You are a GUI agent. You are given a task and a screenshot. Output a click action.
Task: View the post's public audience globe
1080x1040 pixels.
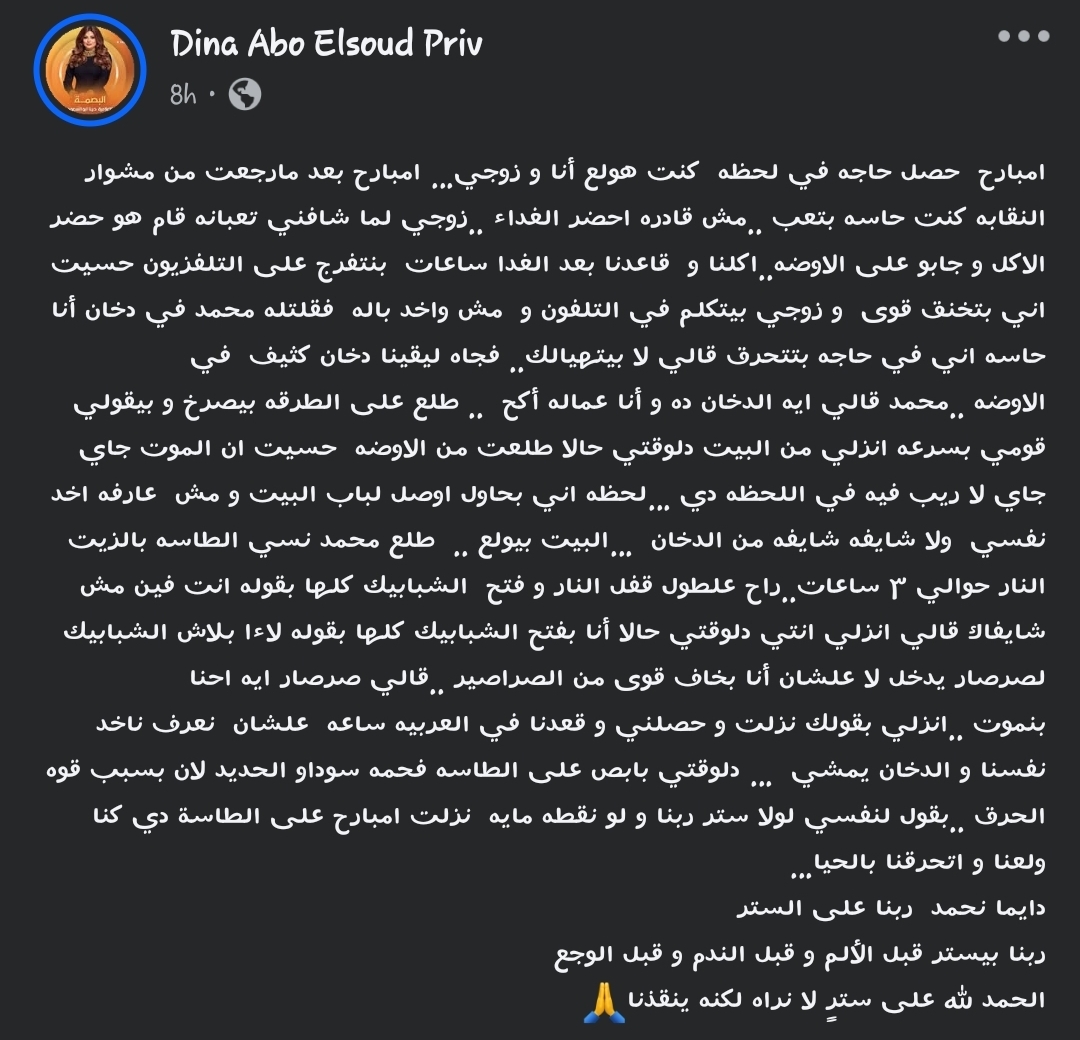[x=245, y=95]
